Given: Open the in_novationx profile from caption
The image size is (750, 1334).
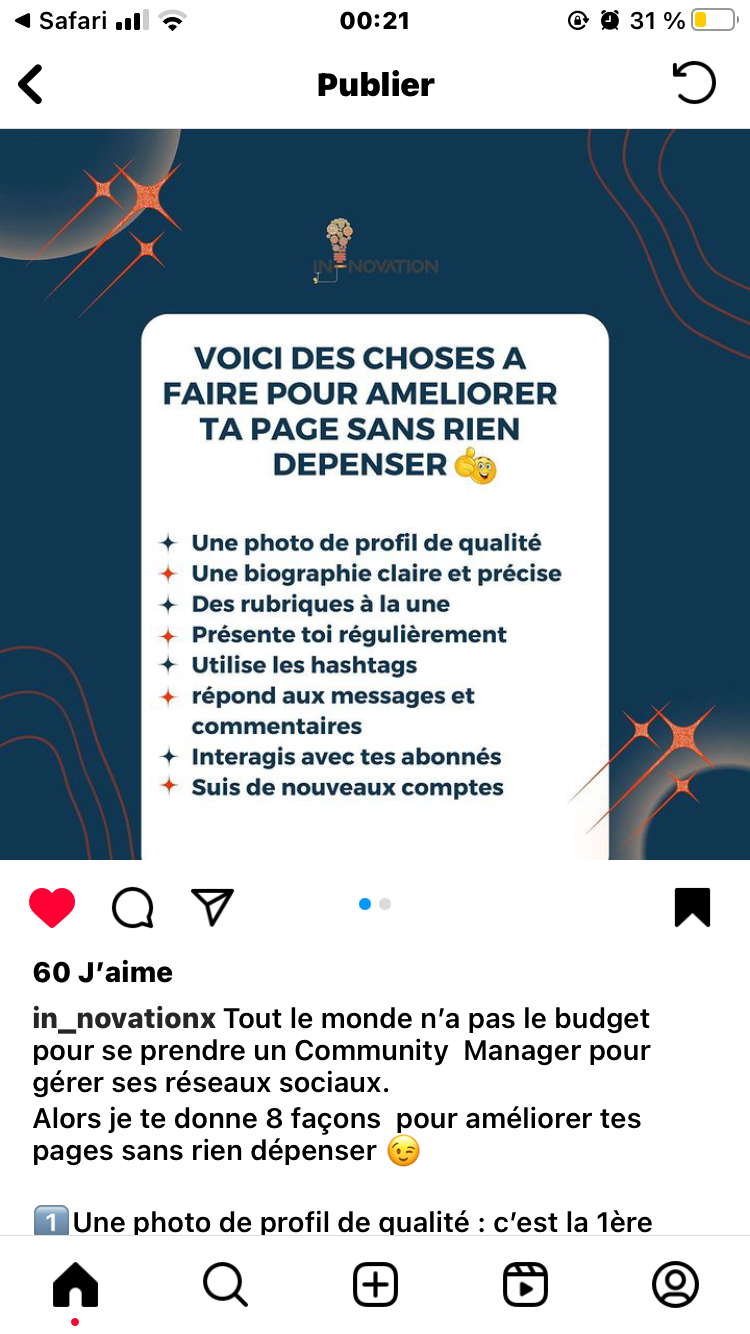Looking at the screenshot, I should (x=124, y=1019).
